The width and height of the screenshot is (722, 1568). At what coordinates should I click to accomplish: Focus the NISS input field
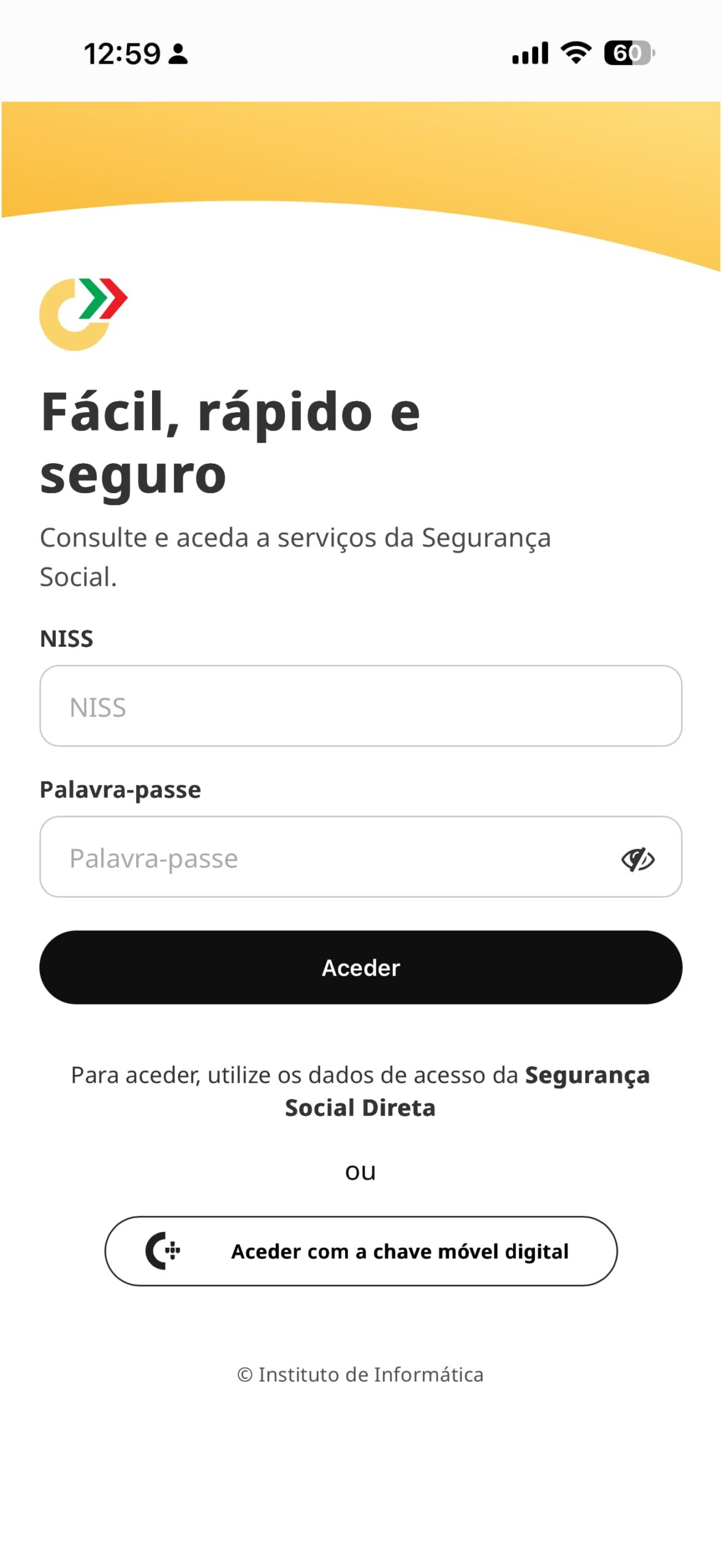(360, 706)
